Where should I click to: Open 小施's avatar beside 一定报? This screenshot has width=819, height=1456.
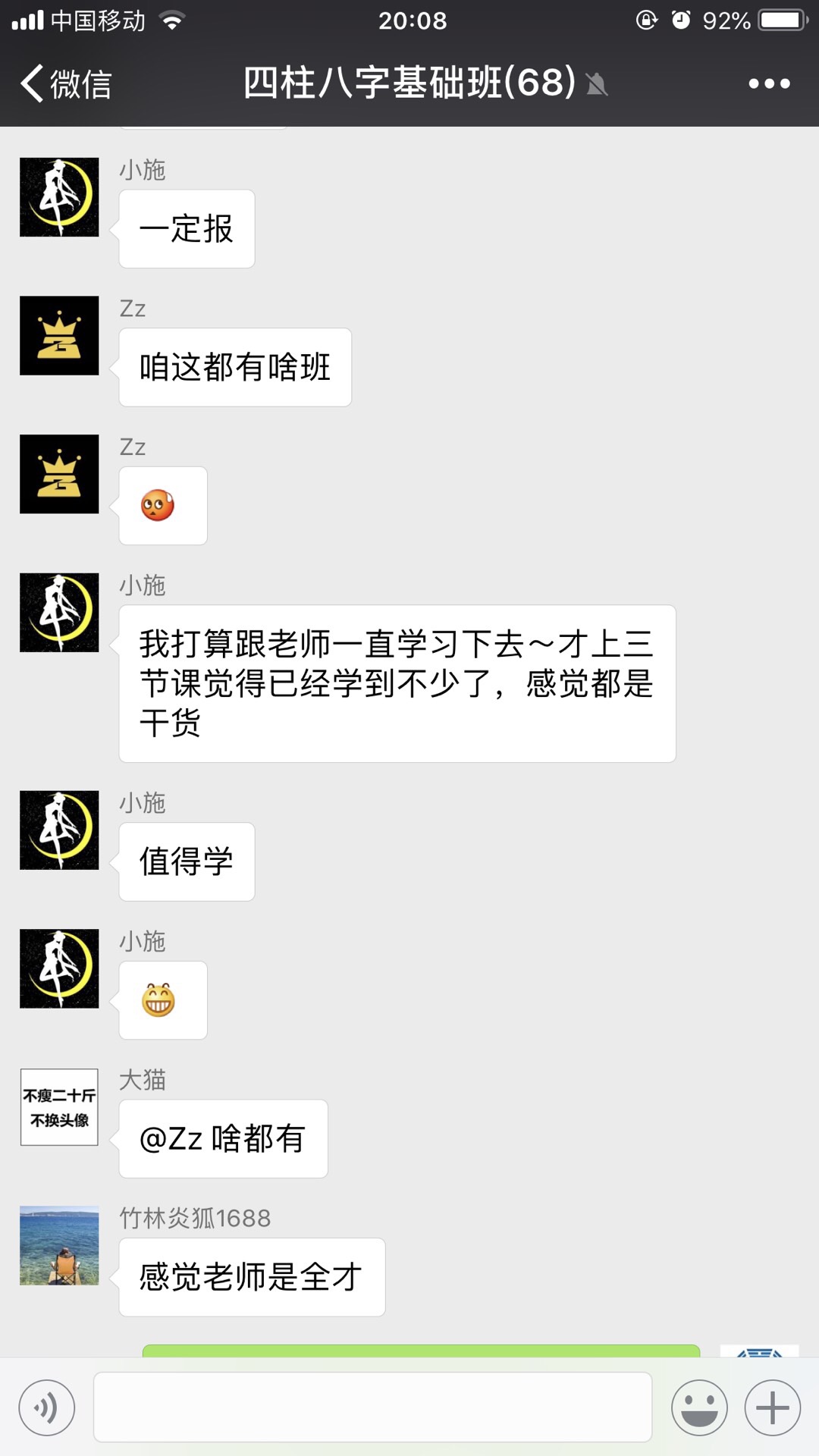coord(59,197)
